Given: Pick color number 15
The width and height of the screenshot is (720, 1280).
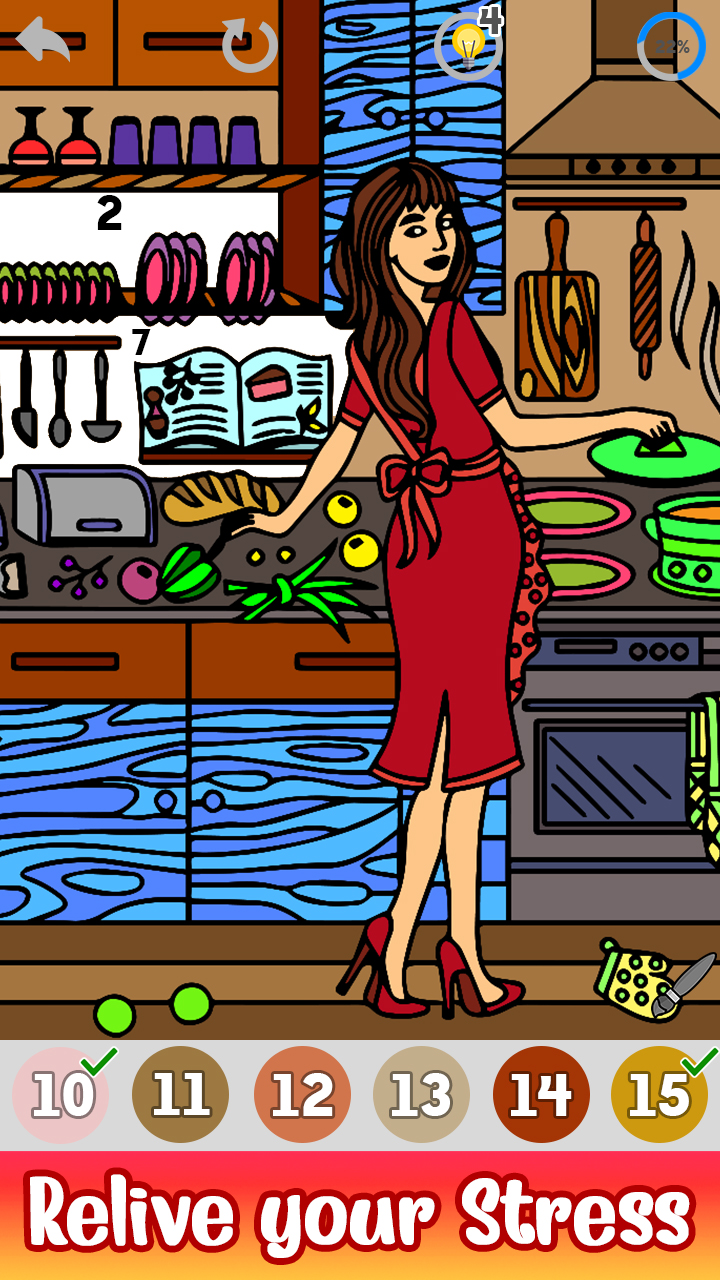Looking at the screenshot, I should click(x=660, y=1095).
